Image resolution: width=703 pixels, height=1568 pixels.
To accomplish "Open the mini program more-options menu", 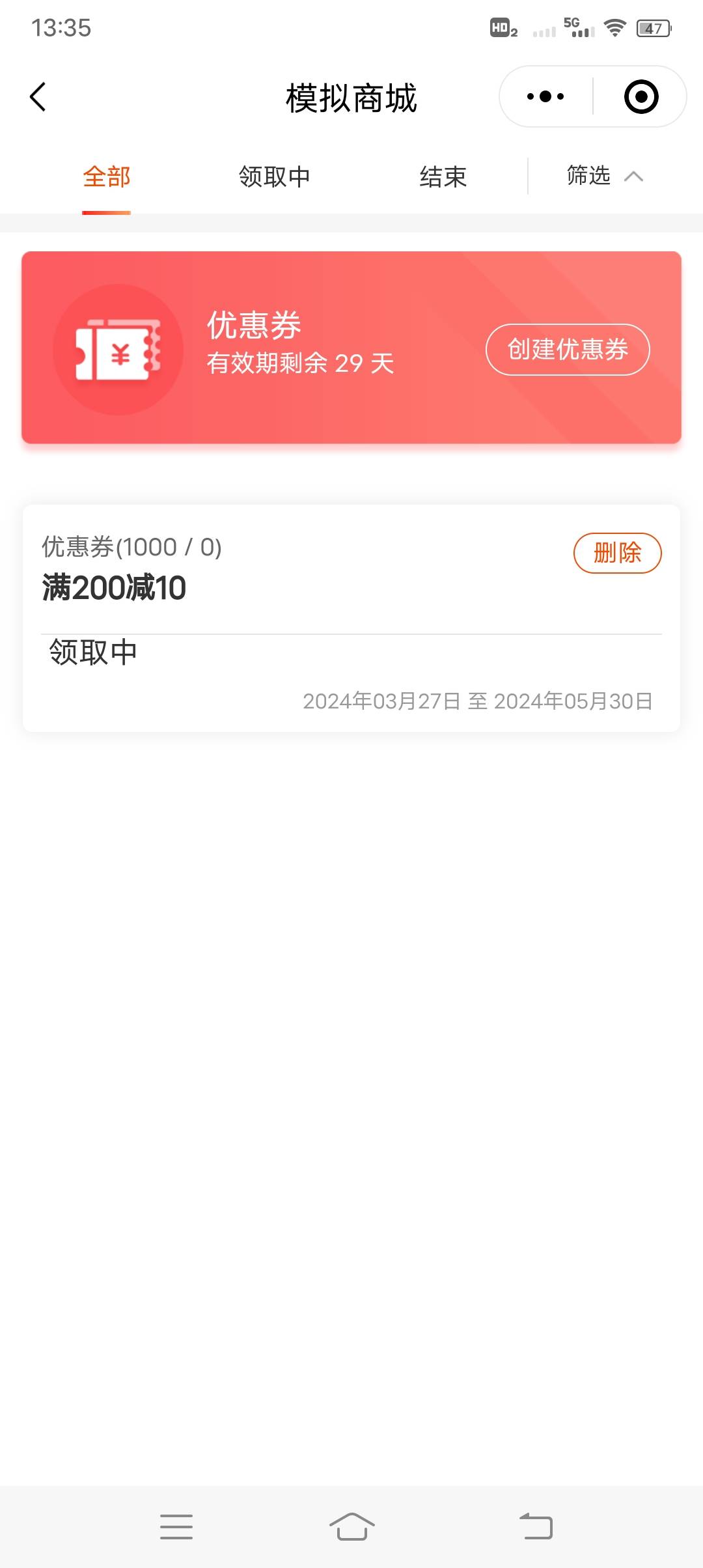I will pos(545,97).
